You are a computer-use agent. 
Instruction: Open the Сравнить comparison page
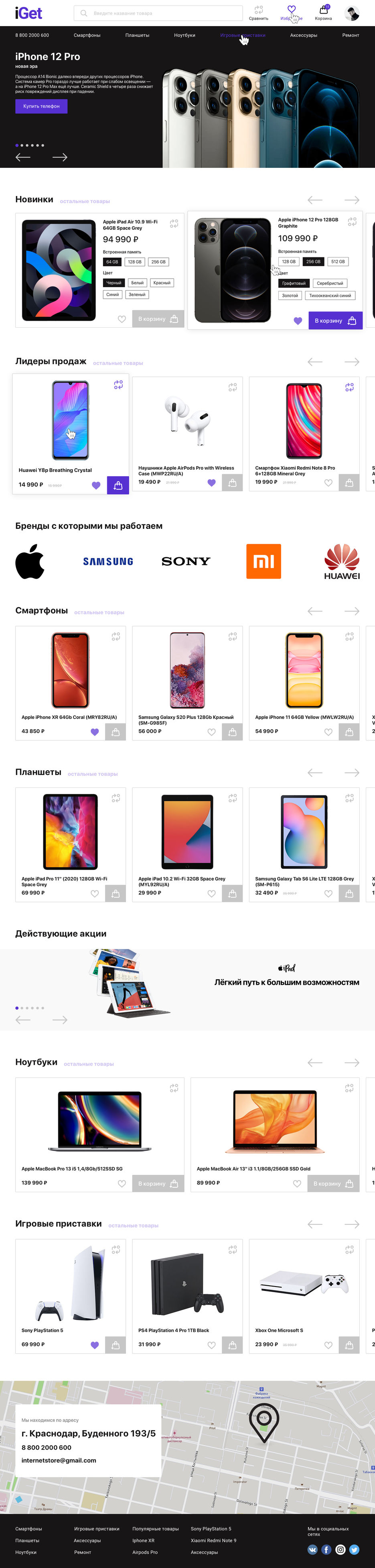[x=258, y=13]
